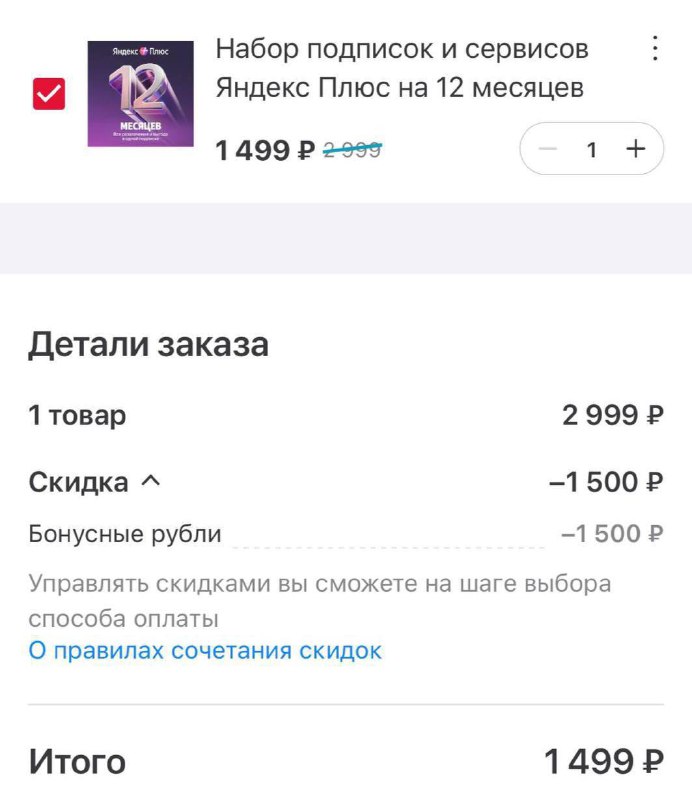
Task: Open the О правилах сочетания скидок link
Action: pyautogui.click(x=205, y=651)
